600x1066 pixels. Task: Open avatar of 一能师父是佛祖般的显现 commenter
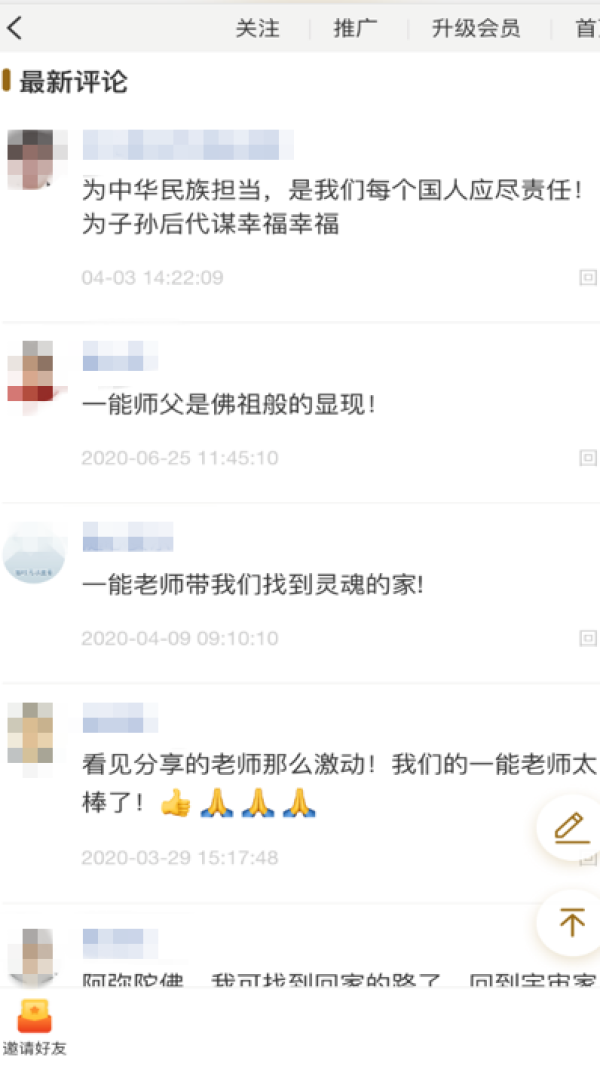[x=30, y=370]
